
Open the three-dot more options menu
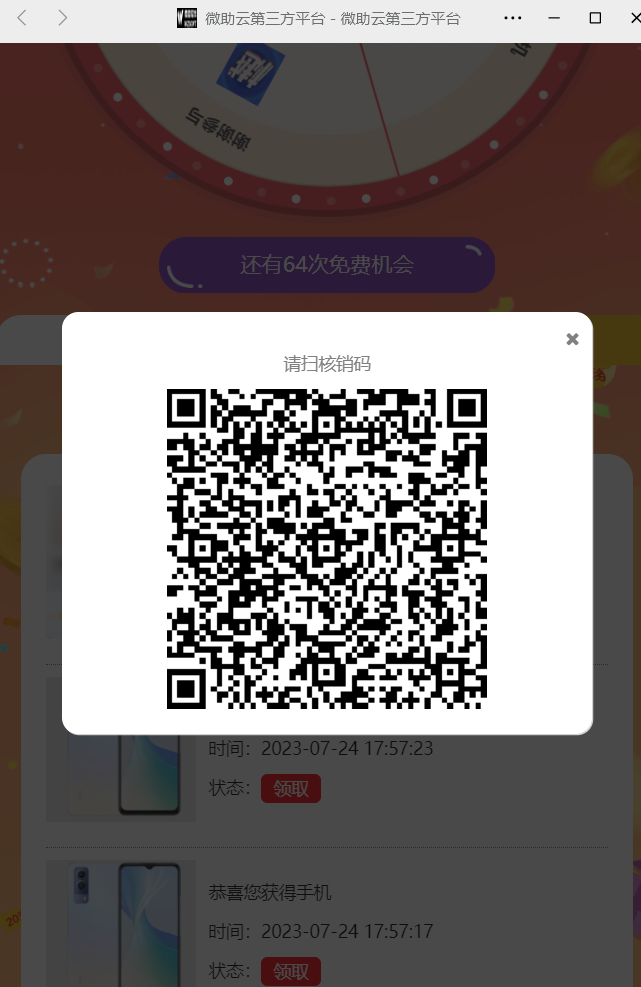(513, 18)
